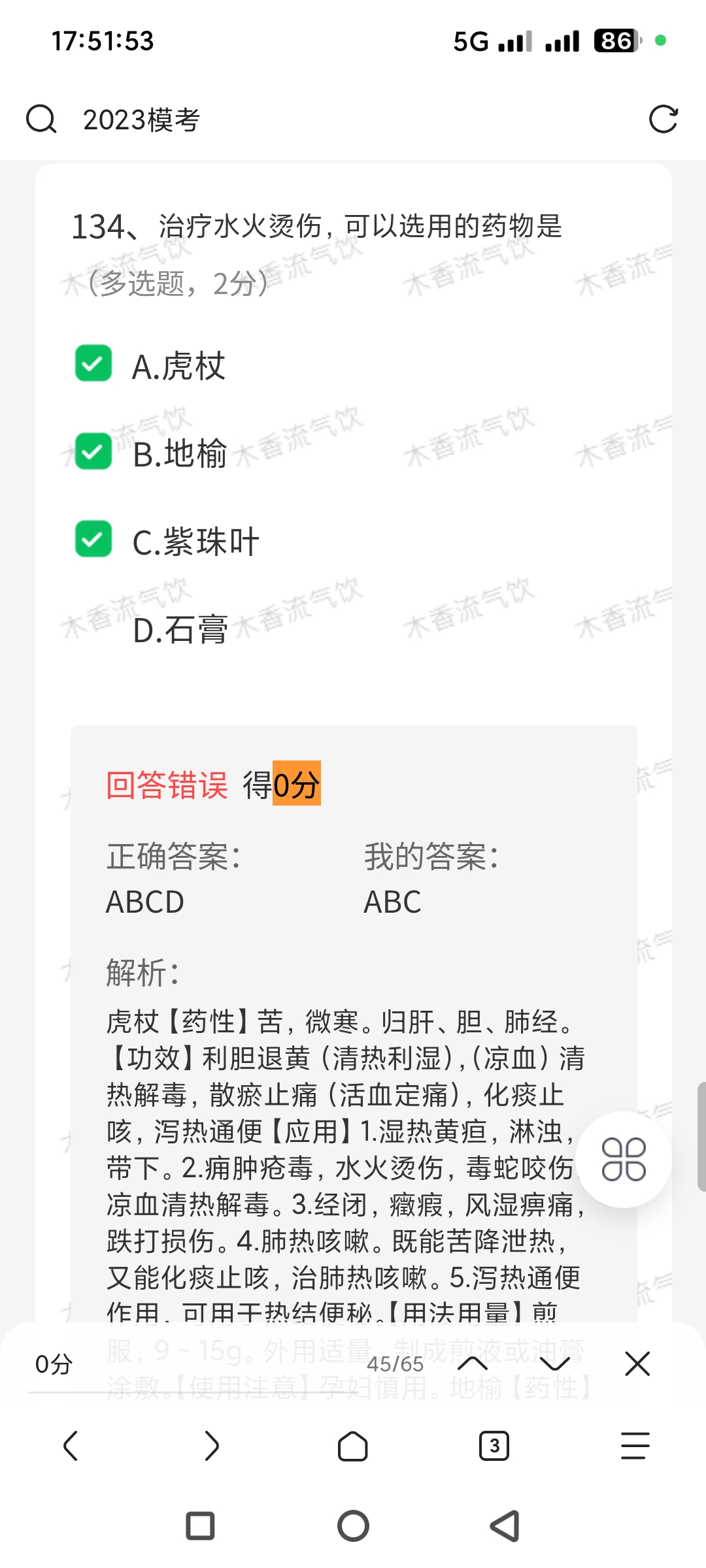Open the floating four-circle menu button
This screenshot has height=1568, width=706.
(x=624, y=1160)
